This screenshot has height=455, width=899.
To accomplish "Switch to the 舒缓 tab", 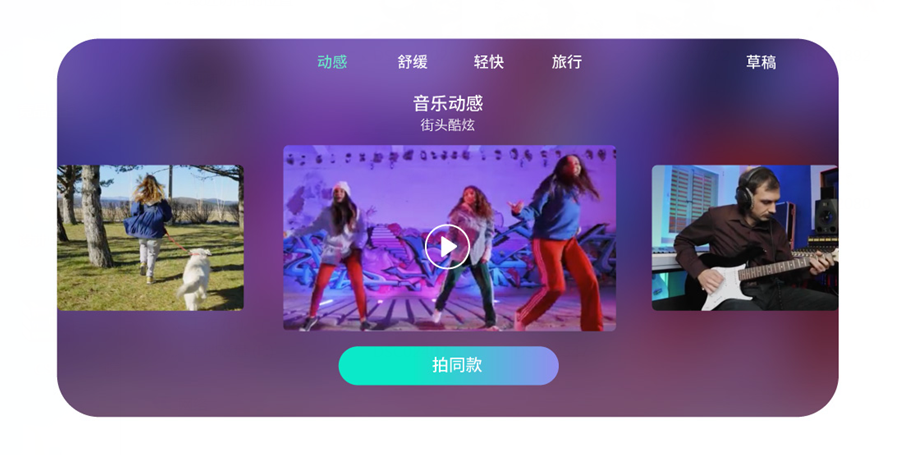I will (x=412, y=62).
